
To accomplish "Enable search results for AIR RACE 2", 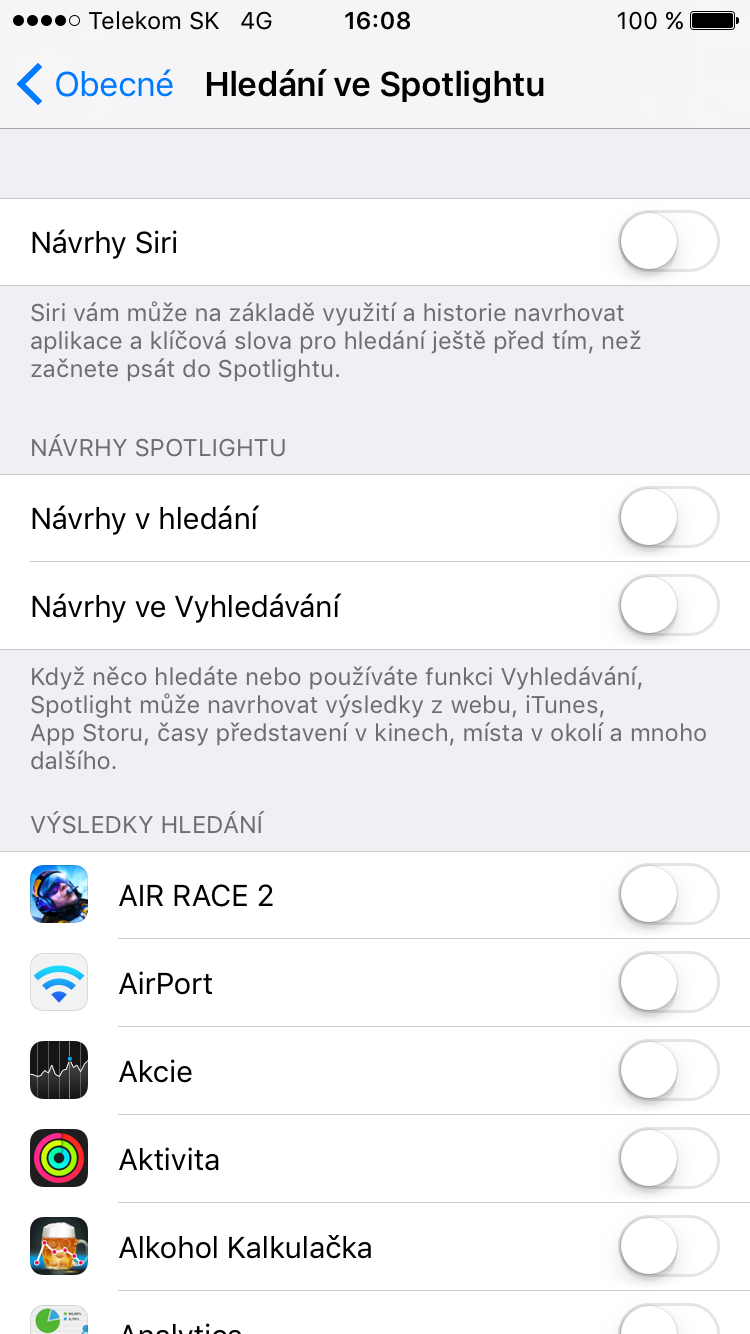I will pyautogui.click(x=668, y=894).
